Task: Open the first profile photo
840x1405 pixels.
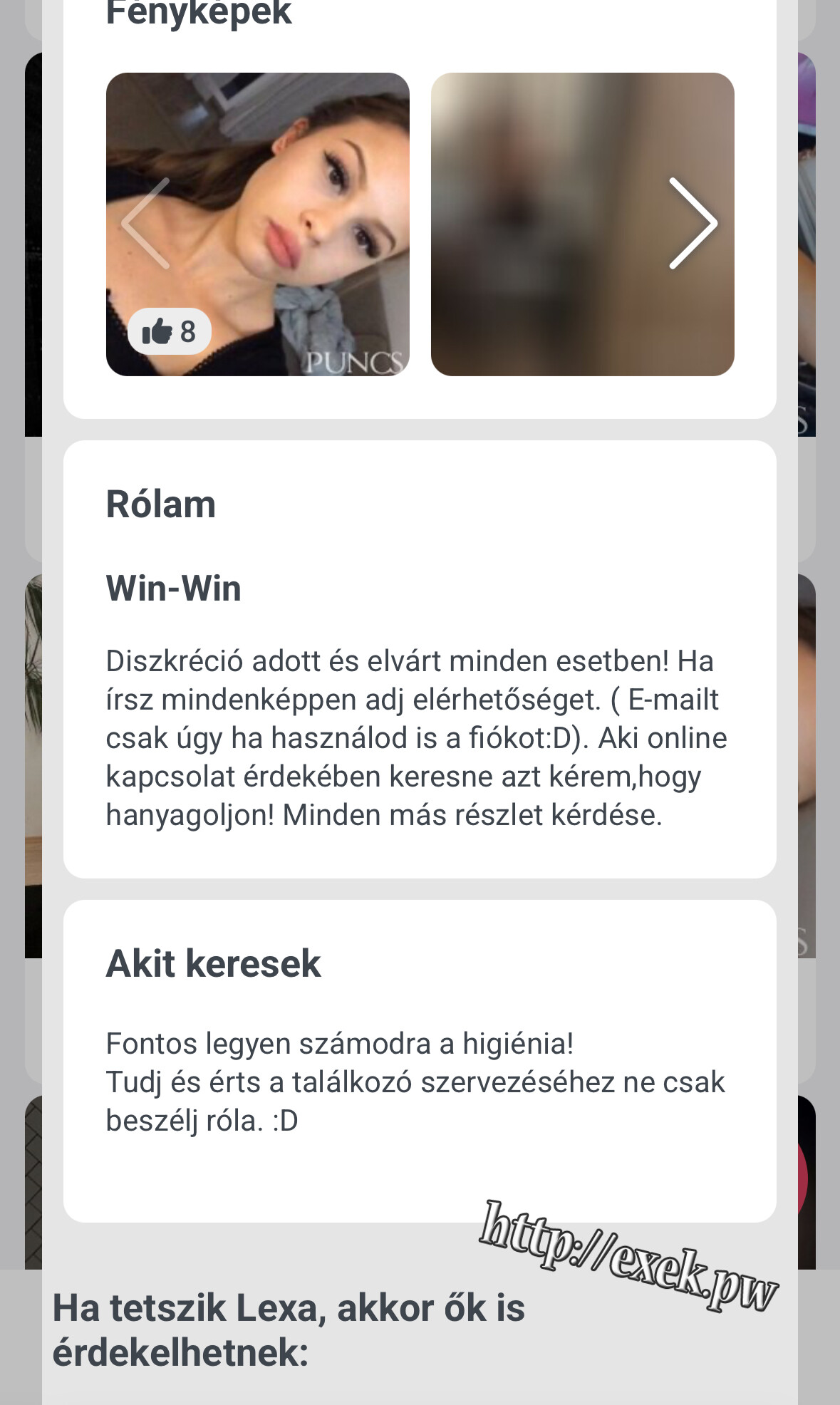Action: 258,224
